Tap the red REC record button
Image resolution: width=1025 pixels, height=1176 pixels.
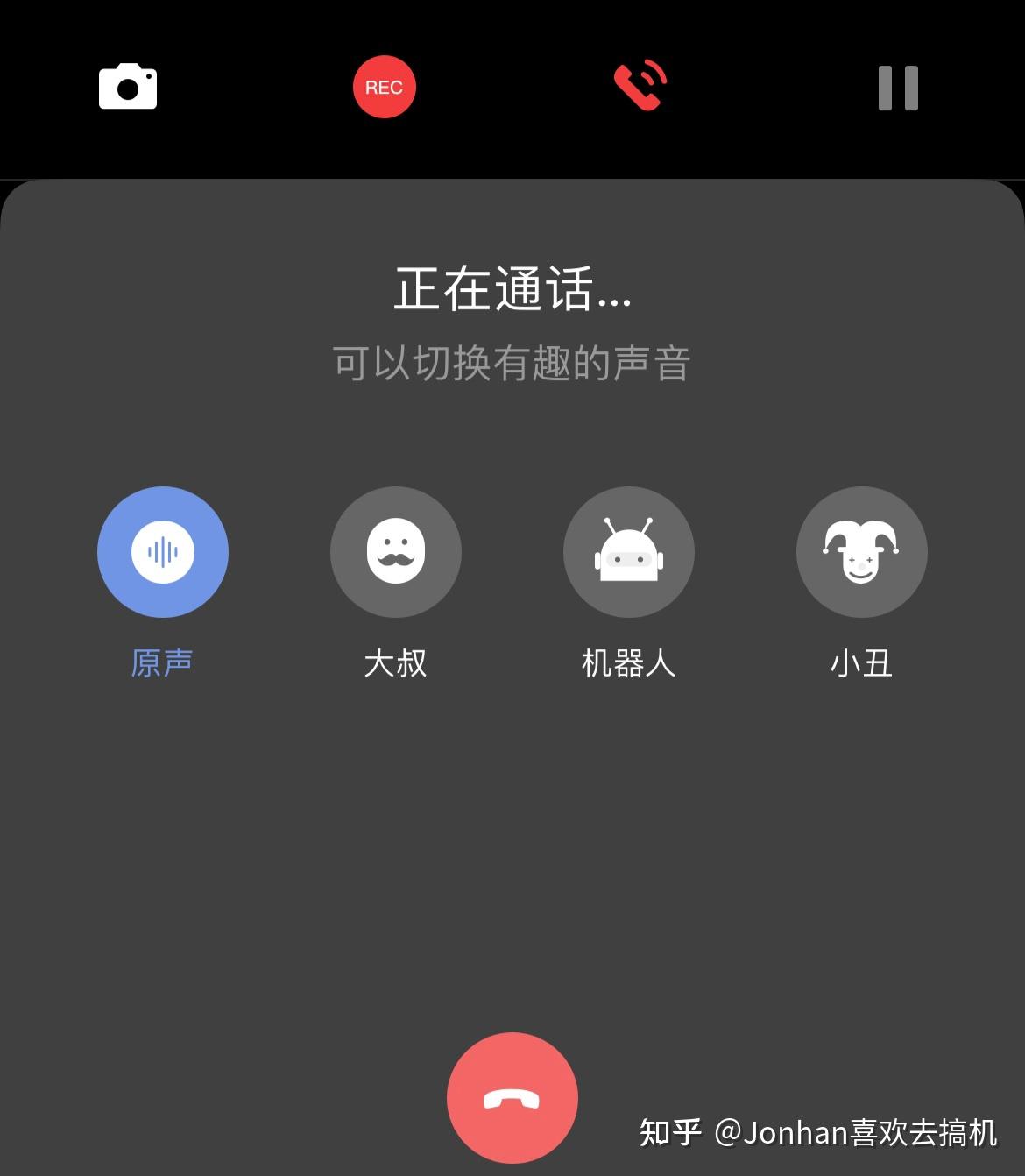(x=384, y=87)
